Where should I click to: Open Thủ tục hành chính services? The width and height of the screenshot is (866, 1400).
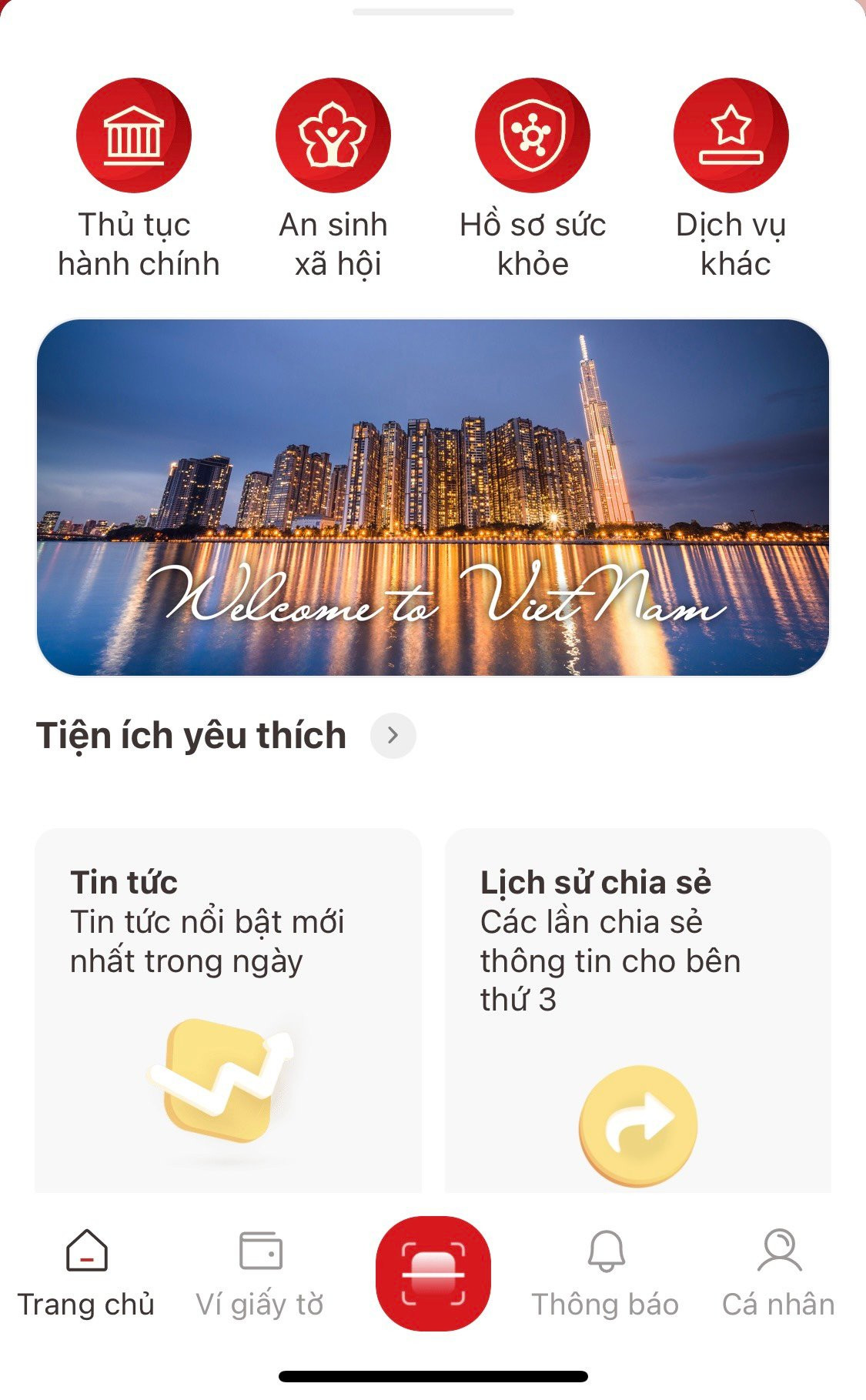[134, 135]
